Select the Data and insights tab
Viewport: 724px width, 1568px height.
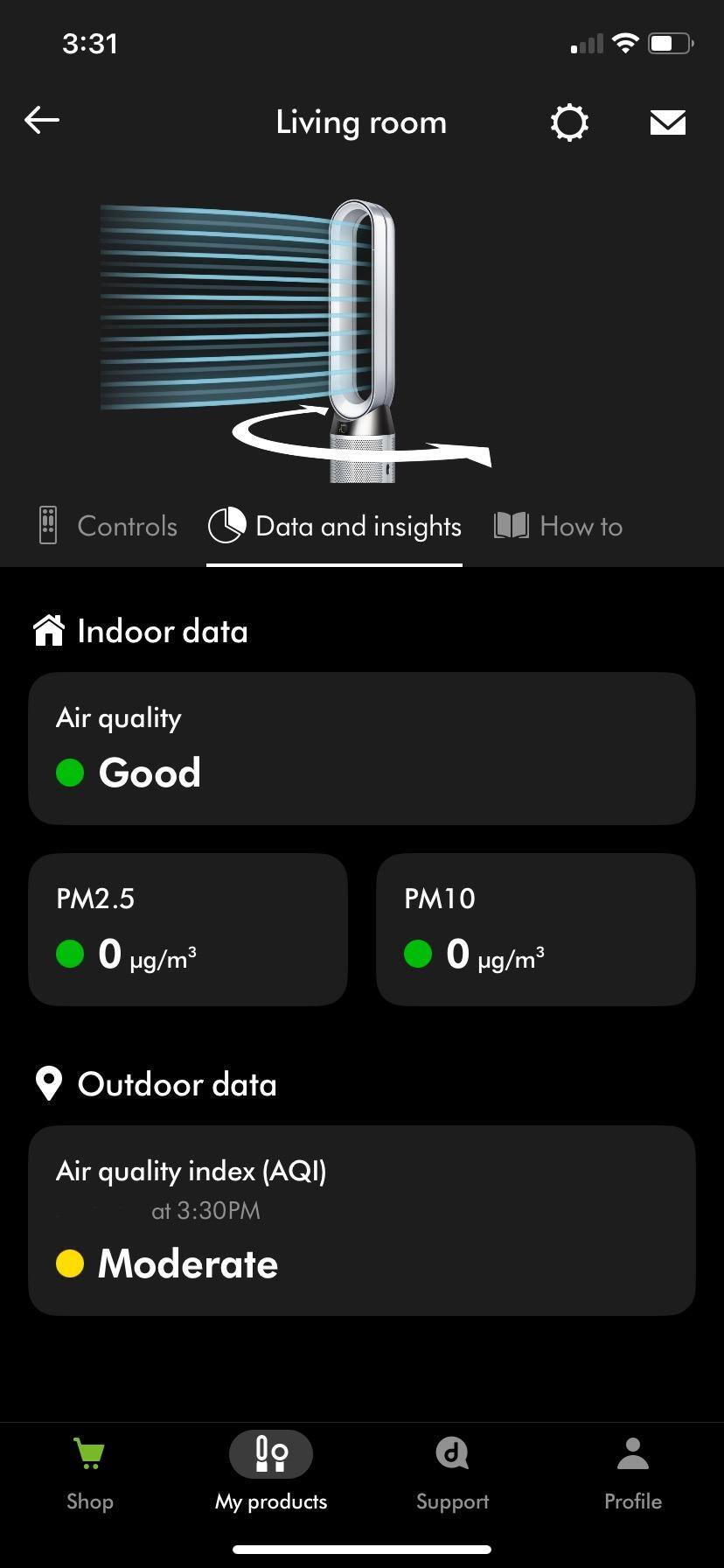coord(335,526)
